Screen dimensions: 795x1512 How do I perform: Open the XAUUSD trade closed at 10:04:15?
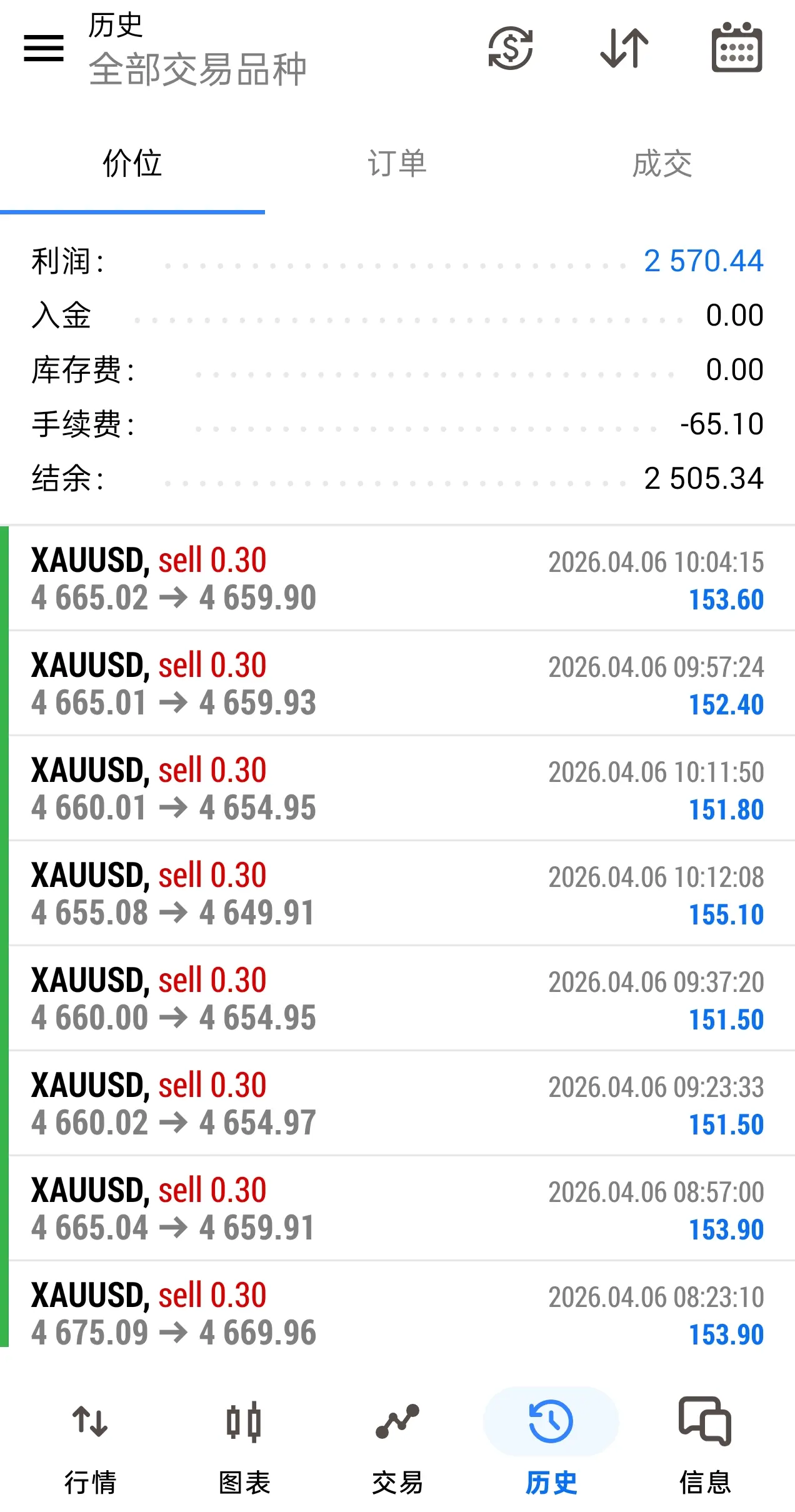[397, 579]
